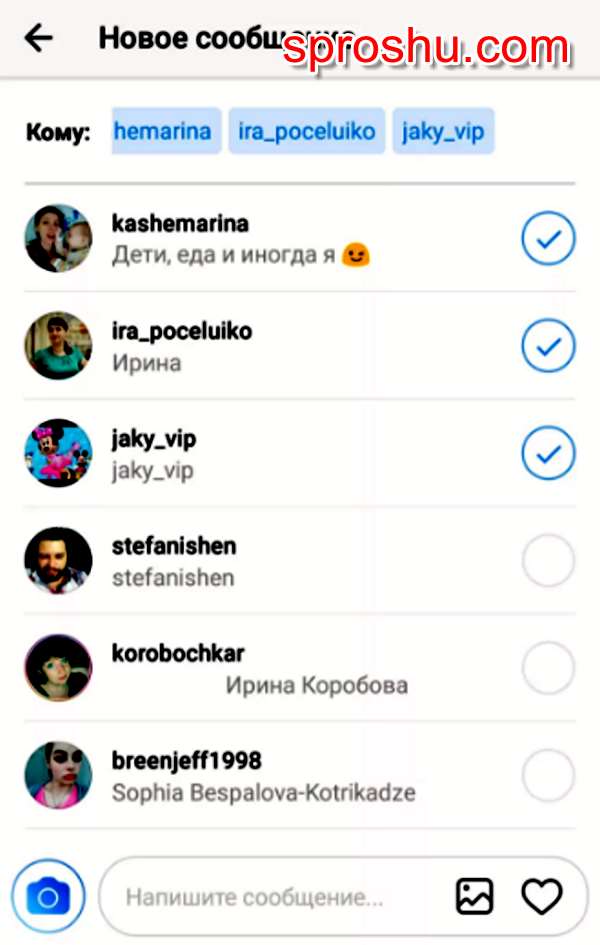Go back with the arrow icon
The height and width of the screenshot is (945, 600).
(x=39, y=38)
